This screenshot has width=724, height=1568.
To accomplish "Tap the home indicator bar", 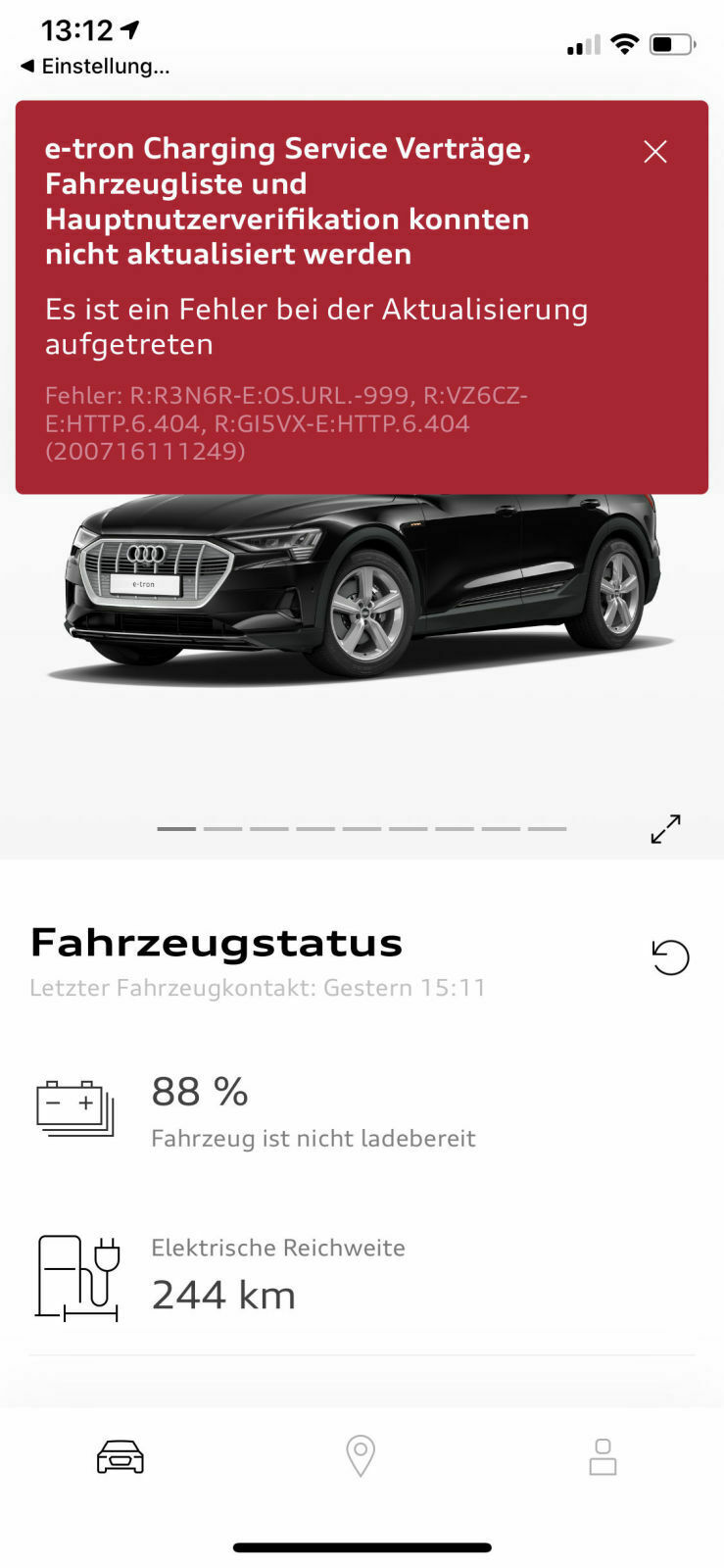I will click(362, 1520).
